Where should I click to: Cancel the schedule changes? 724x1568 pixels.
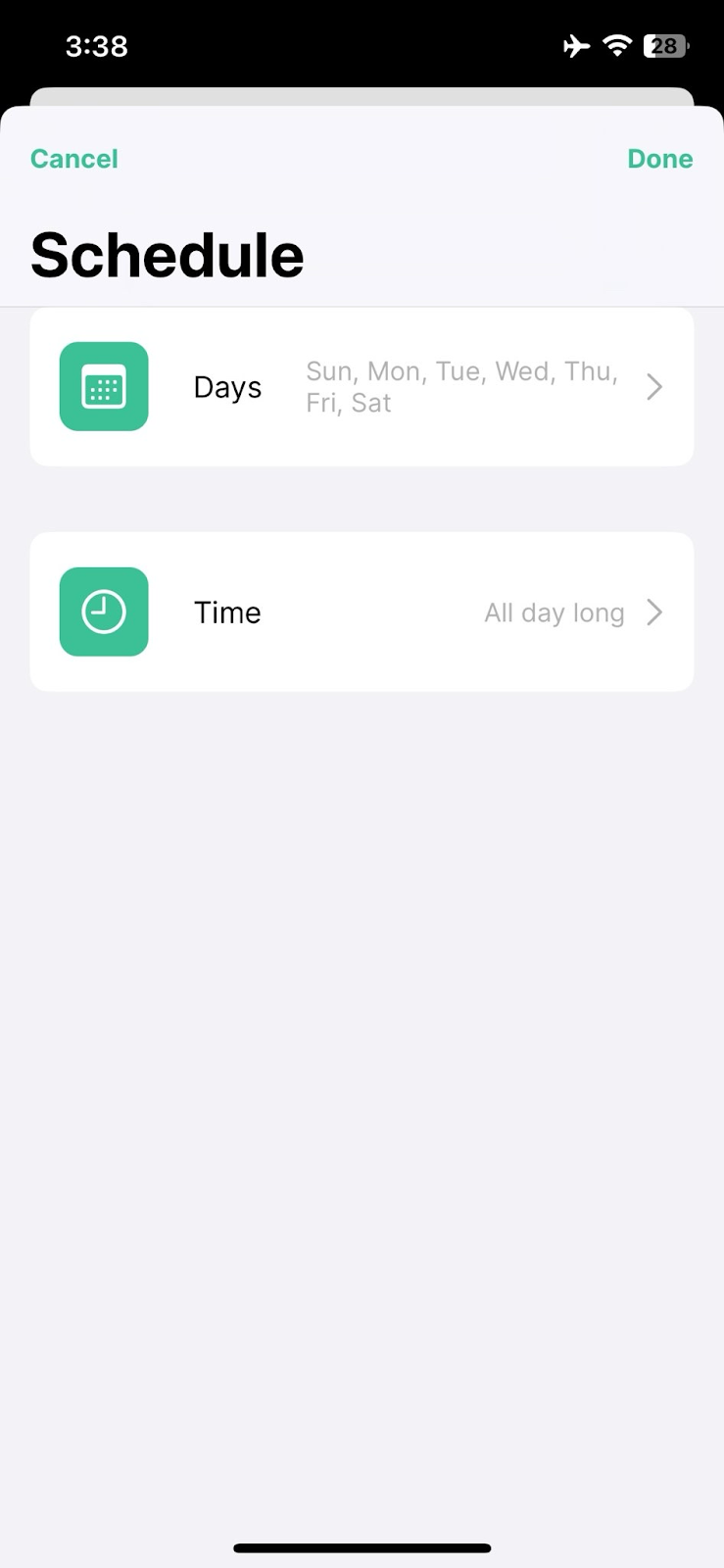tap(73, 158)
